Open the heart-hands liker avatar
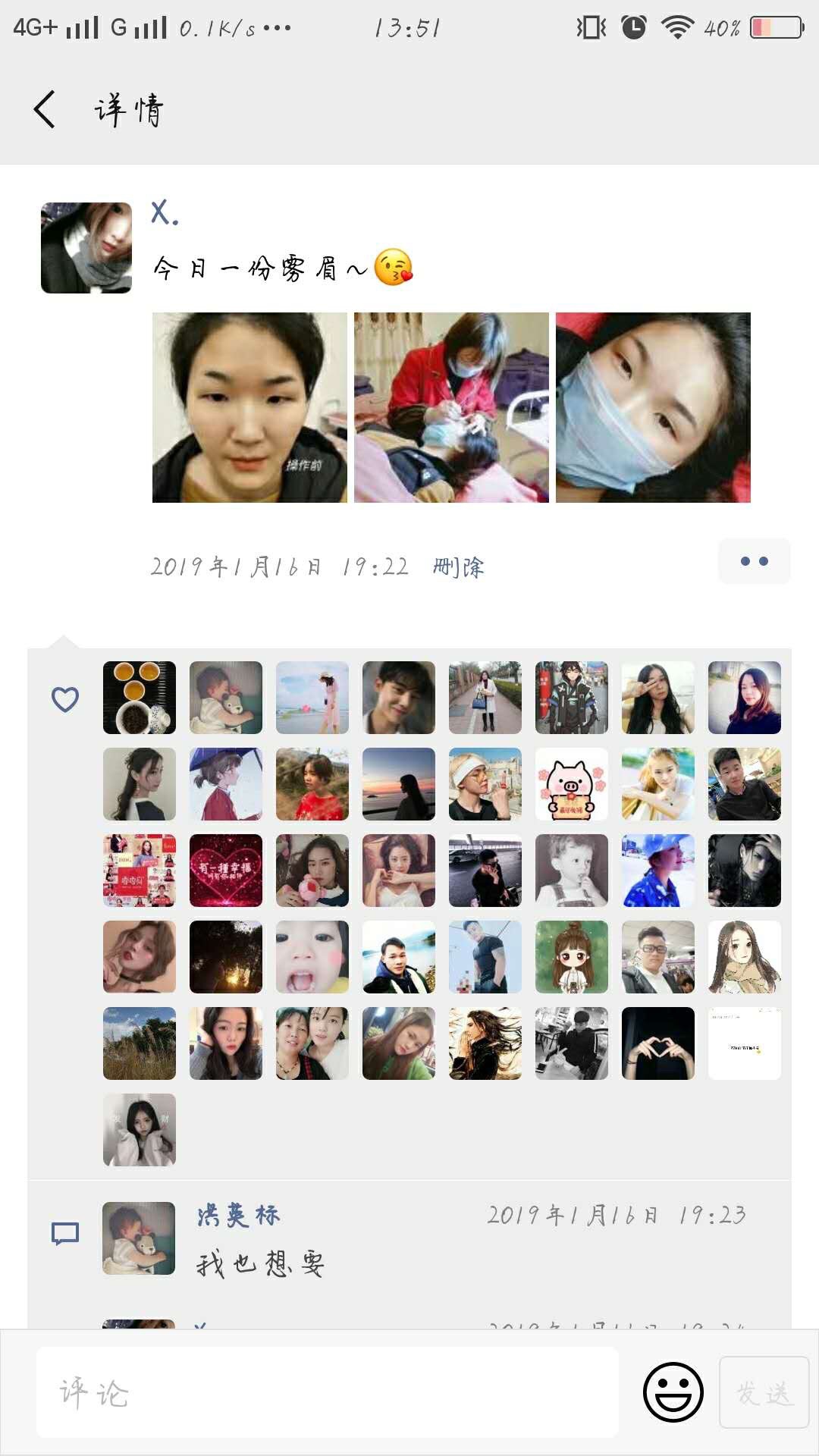The image size is (819, 1456). pyautogui.click(x=658, y=1043)
